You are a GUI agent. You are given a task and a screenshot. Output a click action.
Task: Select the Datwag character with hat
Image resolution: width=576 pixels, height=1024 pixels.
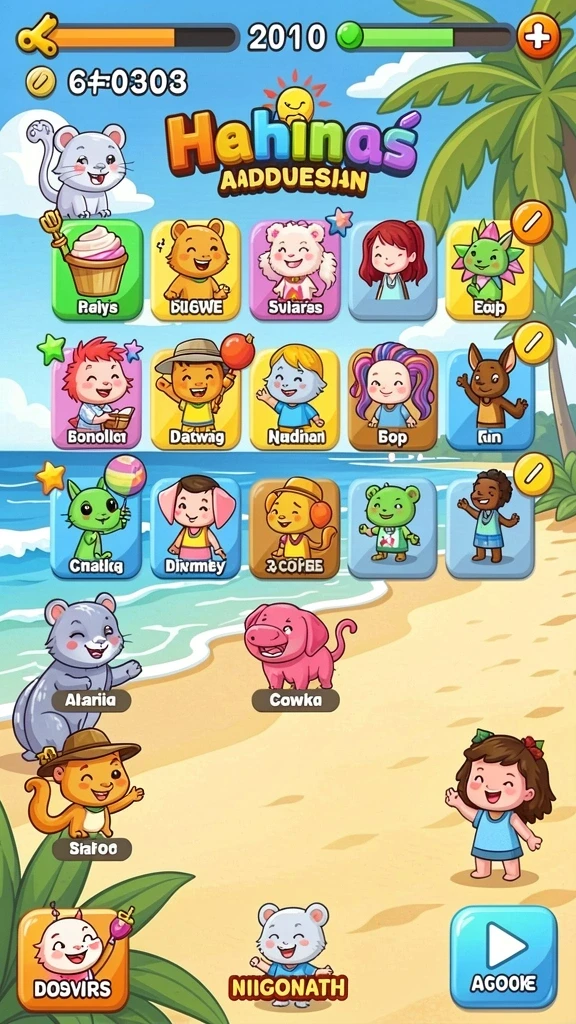[x=196, y=398]
